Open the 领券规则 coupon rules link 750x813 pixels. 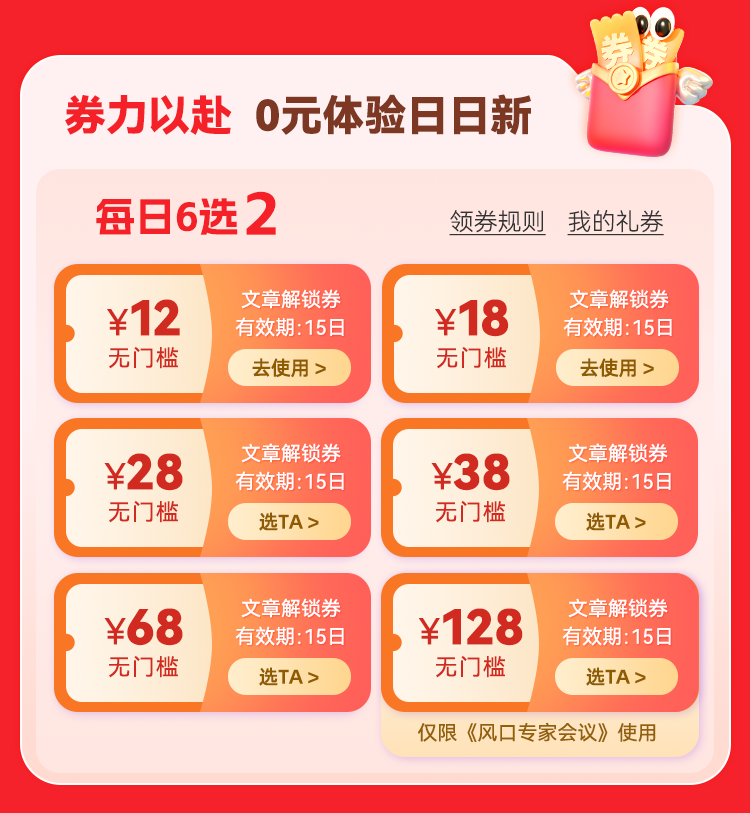[x=497, y=222]
